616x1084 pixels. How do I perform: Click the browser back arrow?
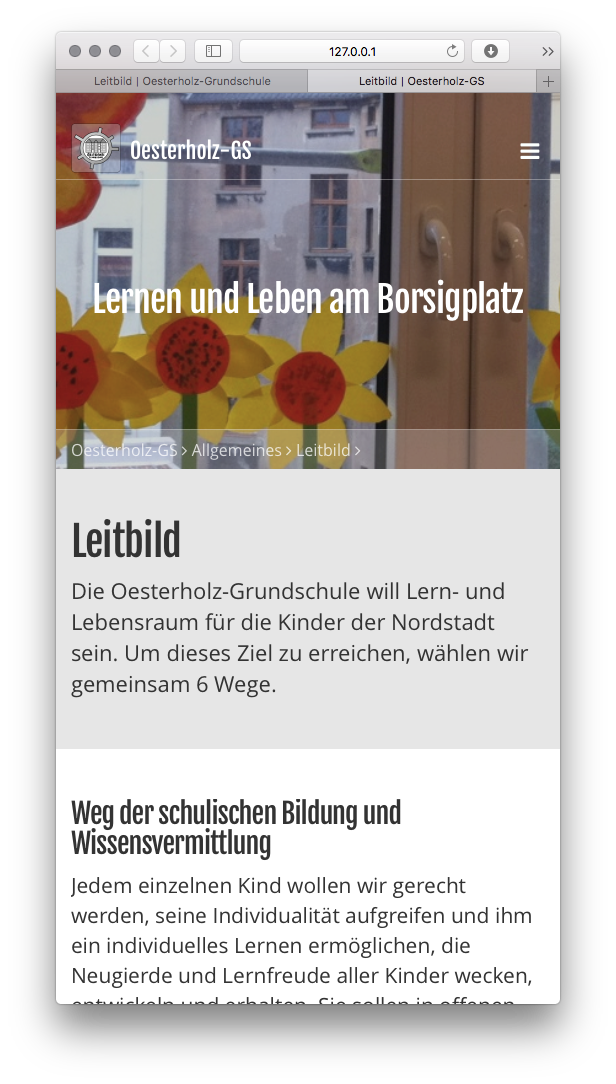(146, 51)
